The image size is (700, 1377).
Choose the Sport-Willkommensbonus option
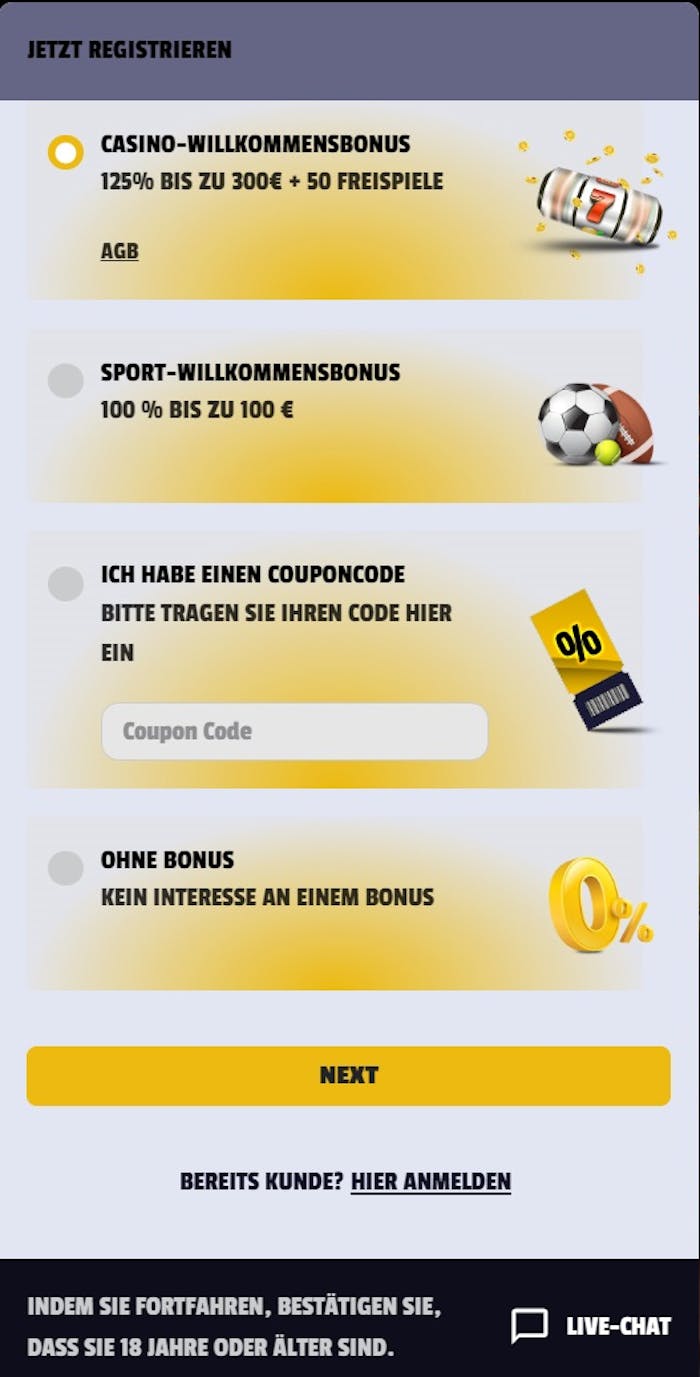click(66, 380)
